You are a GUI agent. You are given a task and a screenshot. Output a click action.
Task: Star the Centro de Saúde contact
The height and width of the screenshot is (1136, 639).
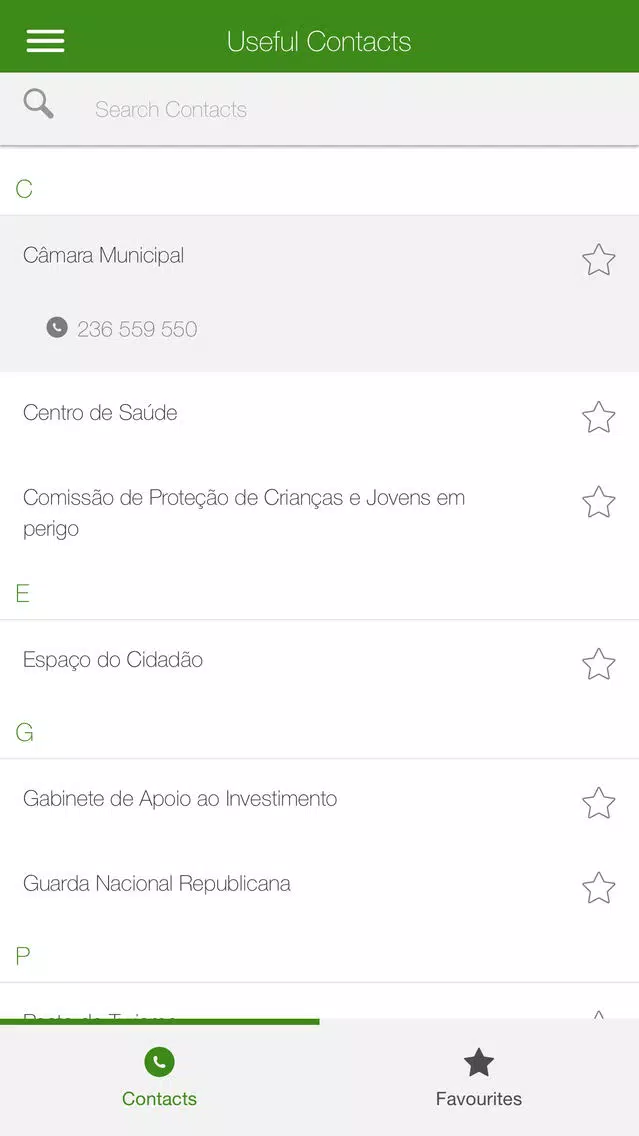(x=598, y=417)
